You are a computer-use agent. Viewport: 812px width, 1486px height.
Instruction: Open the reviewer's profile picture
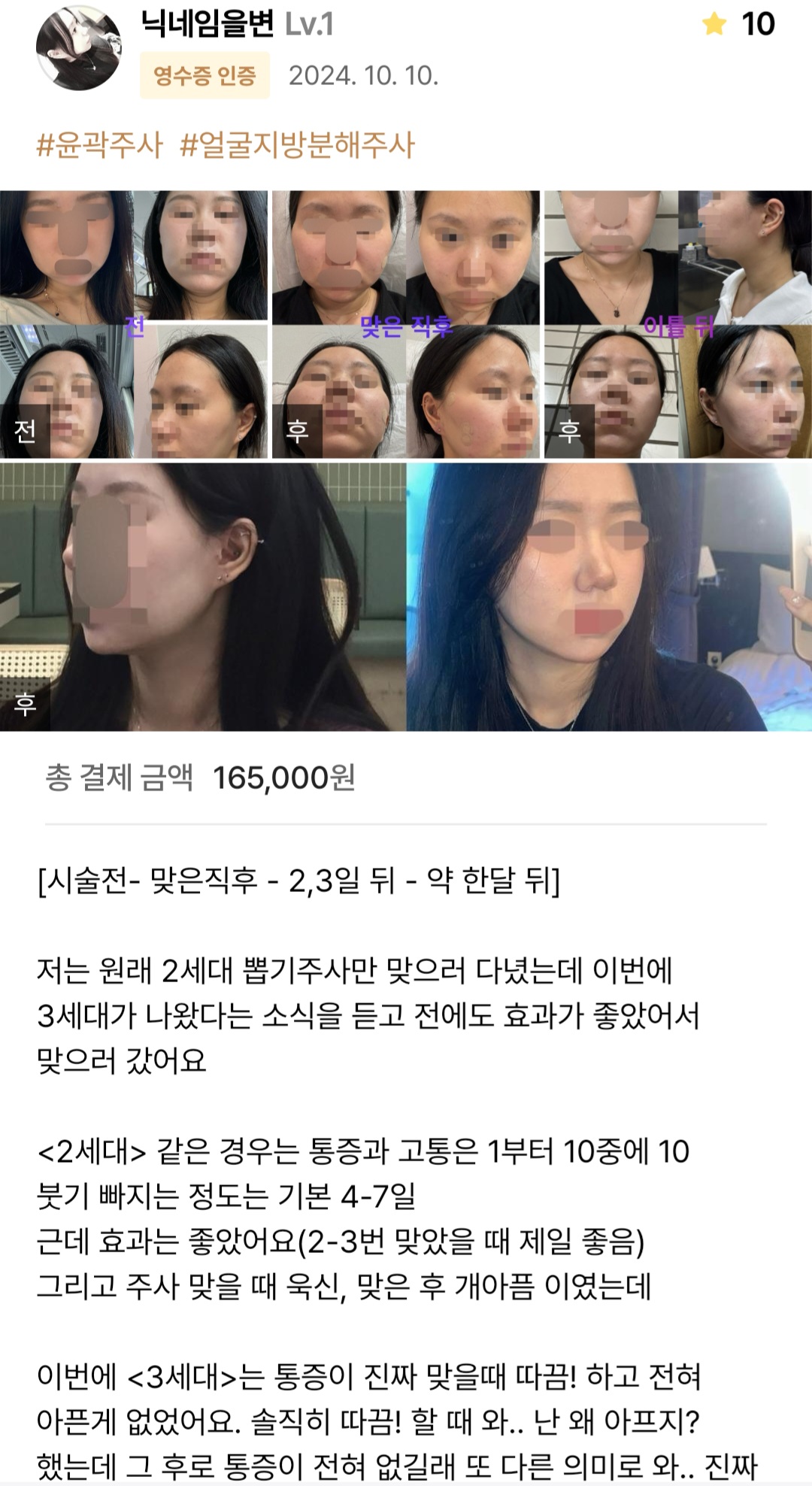78,50
